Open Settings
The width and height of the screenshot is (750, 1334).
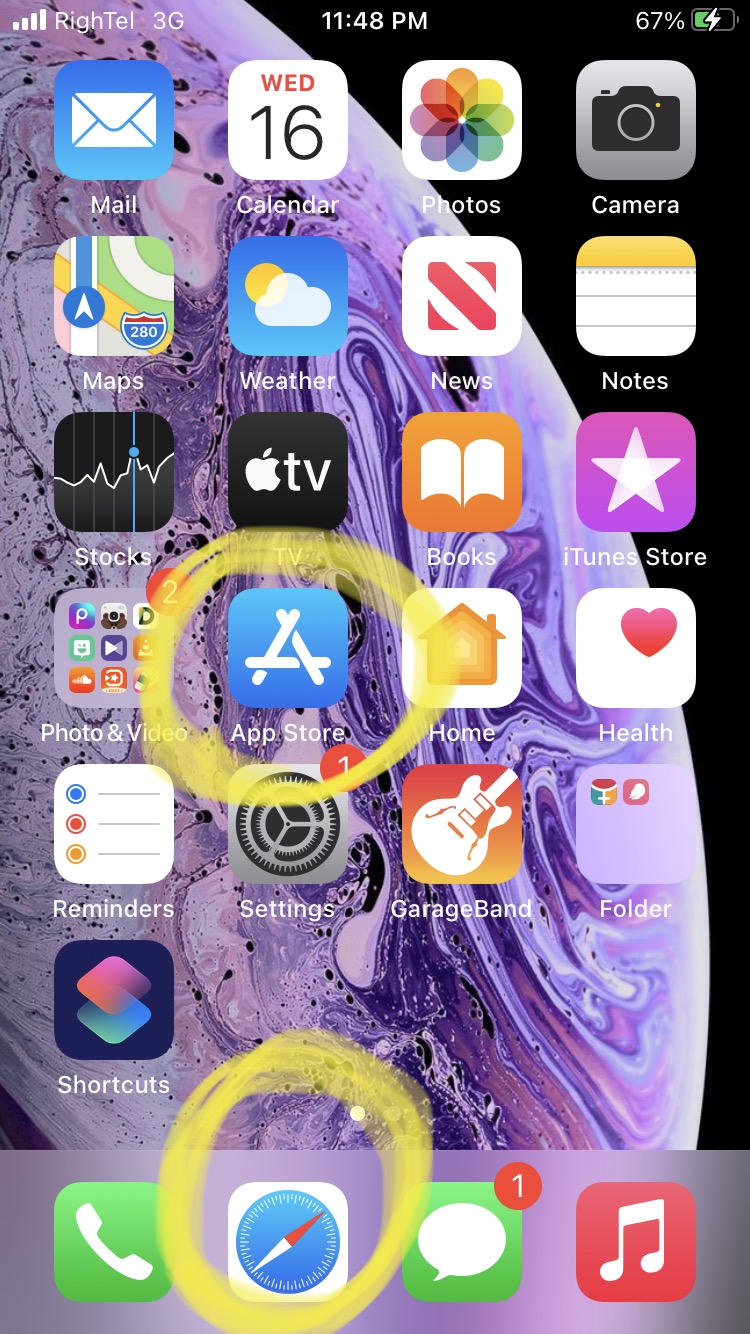coord(288,824)
